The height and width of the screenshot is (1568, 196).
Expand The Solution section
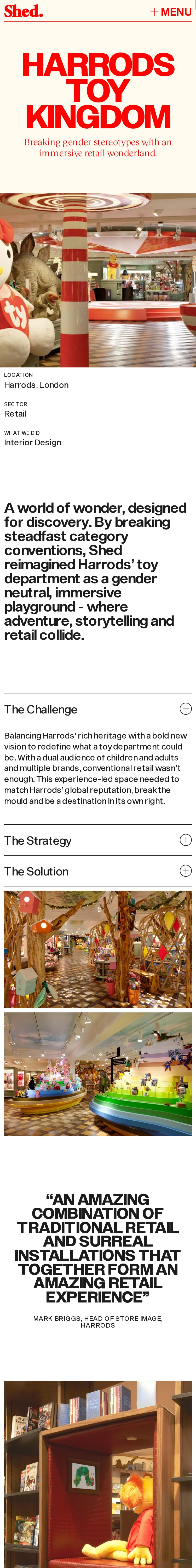coord(186,871)
